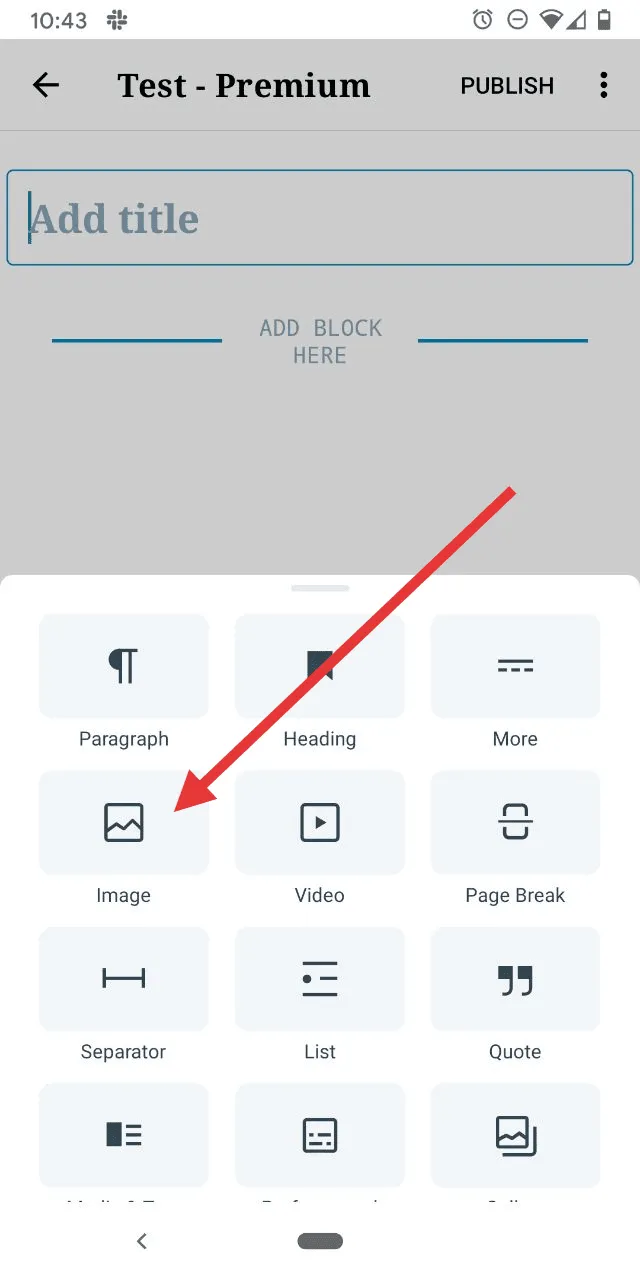Open the three-dot overflow menu
Screen dimensions: 640x1280
[x=603, y=85]
